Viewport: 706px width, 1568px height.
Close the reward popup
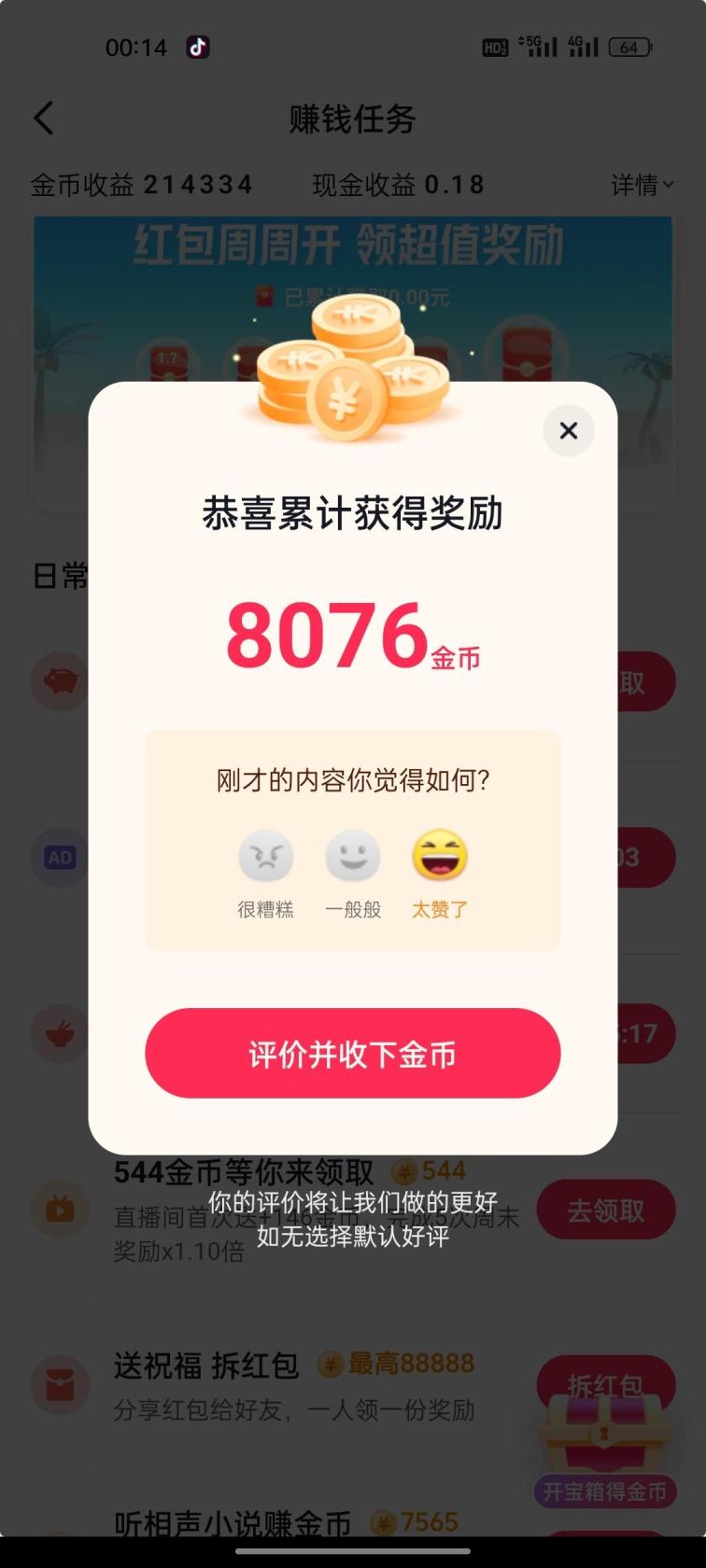(x=568, y=430)
